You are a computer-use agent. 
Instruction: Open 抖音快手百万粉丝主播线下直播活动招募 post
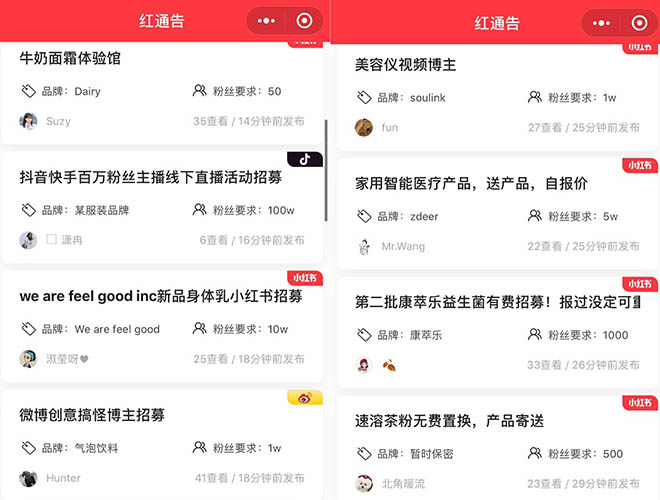pos(151,177)
